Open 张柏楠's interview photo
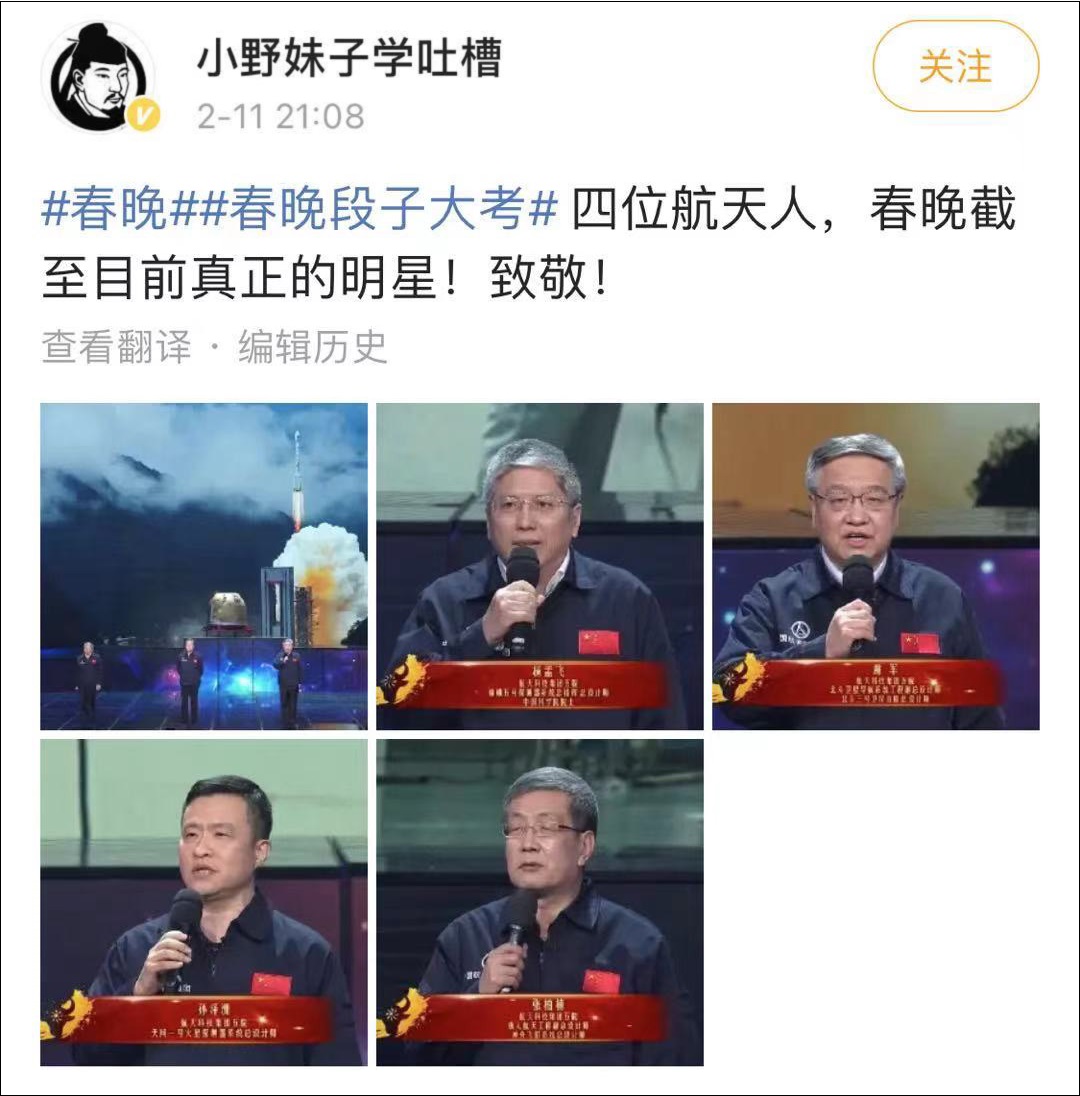 click(x=540, y=905)
